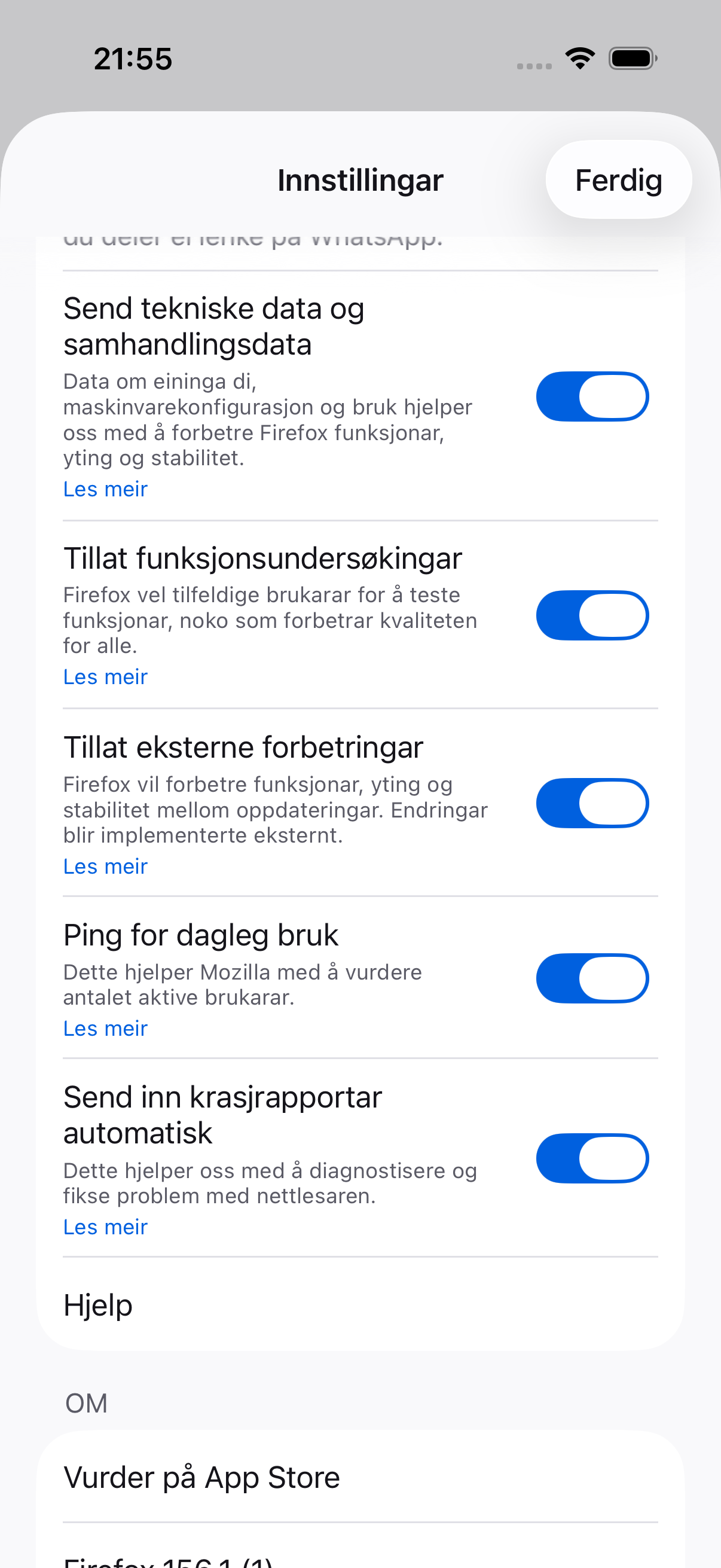The height and width of the screenshot is (1568, 721).
Task: Select Vurder på App Store
Action: pos(360,1477)
